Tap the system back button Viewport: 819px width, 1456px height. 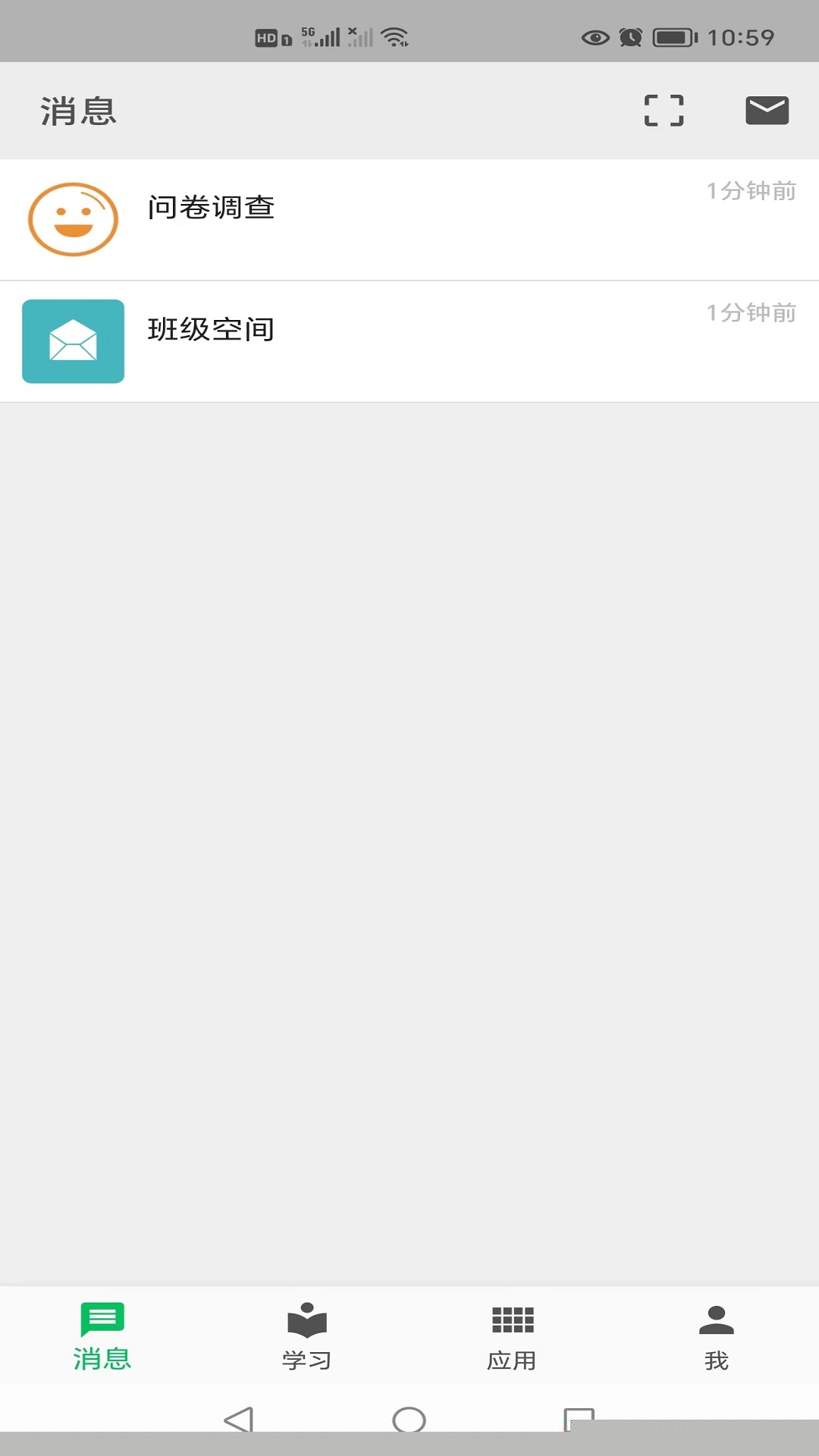(239, 1419)
